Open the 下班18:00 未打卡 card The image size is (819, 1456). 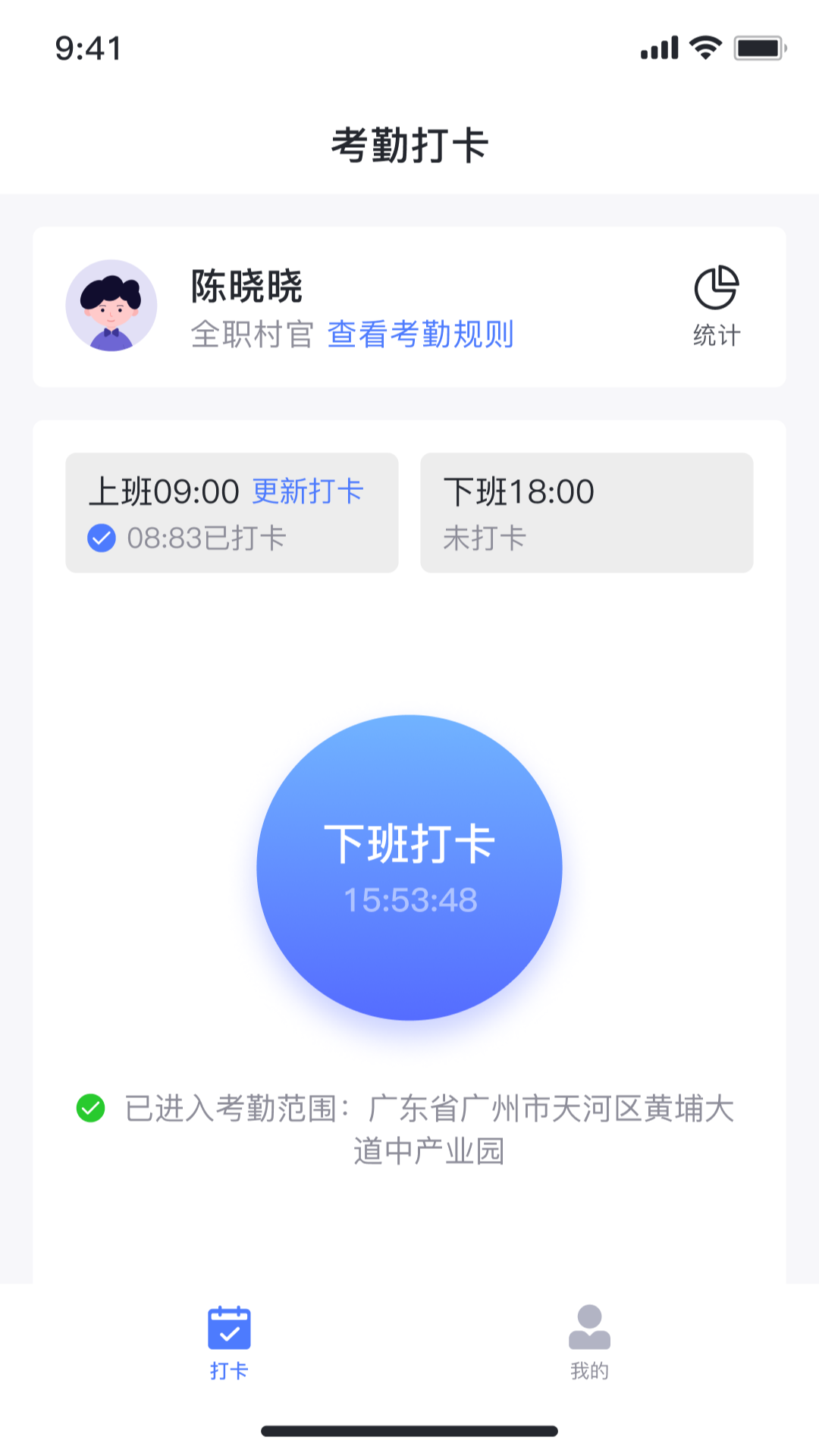point(586,513)
